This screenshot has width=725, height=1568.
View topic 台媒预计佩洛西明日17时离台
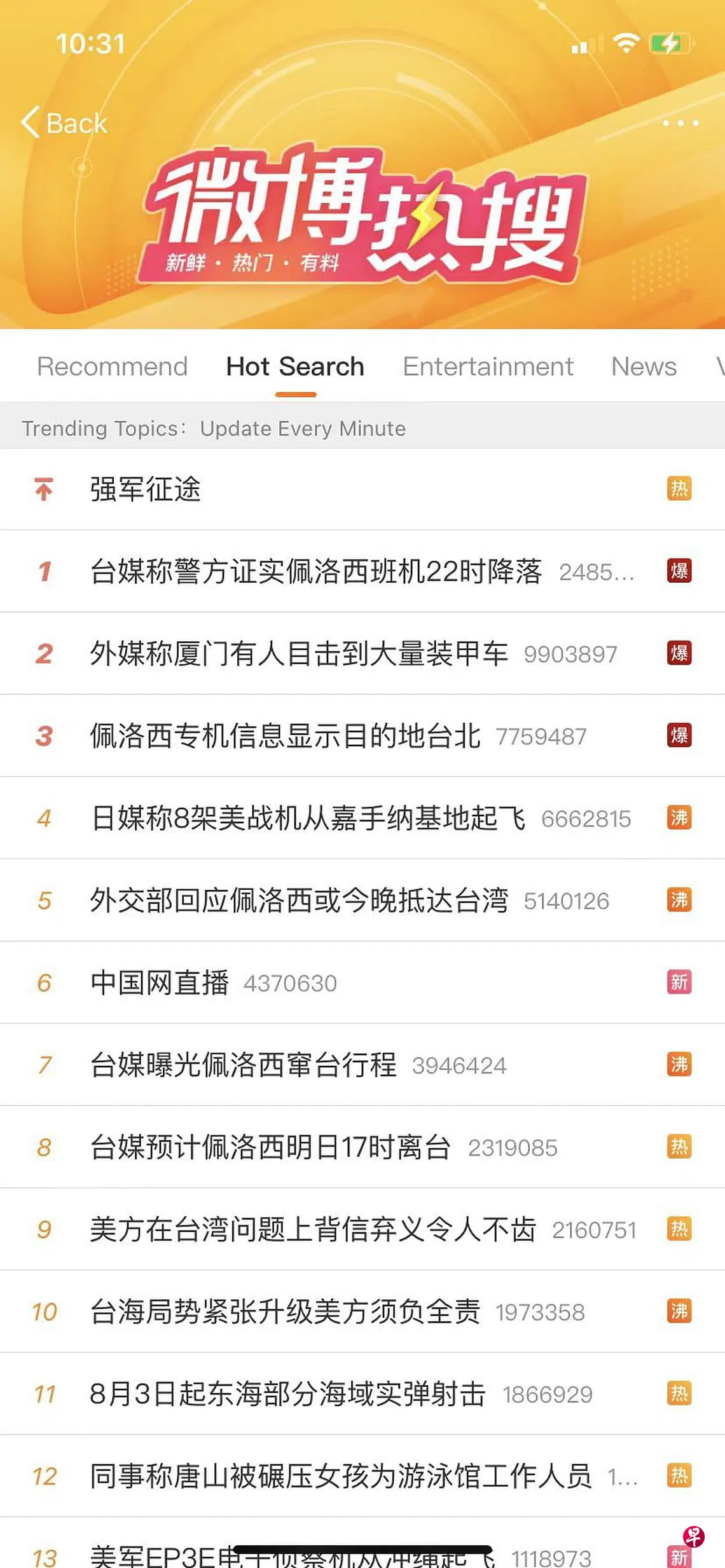coord(271,1147)
